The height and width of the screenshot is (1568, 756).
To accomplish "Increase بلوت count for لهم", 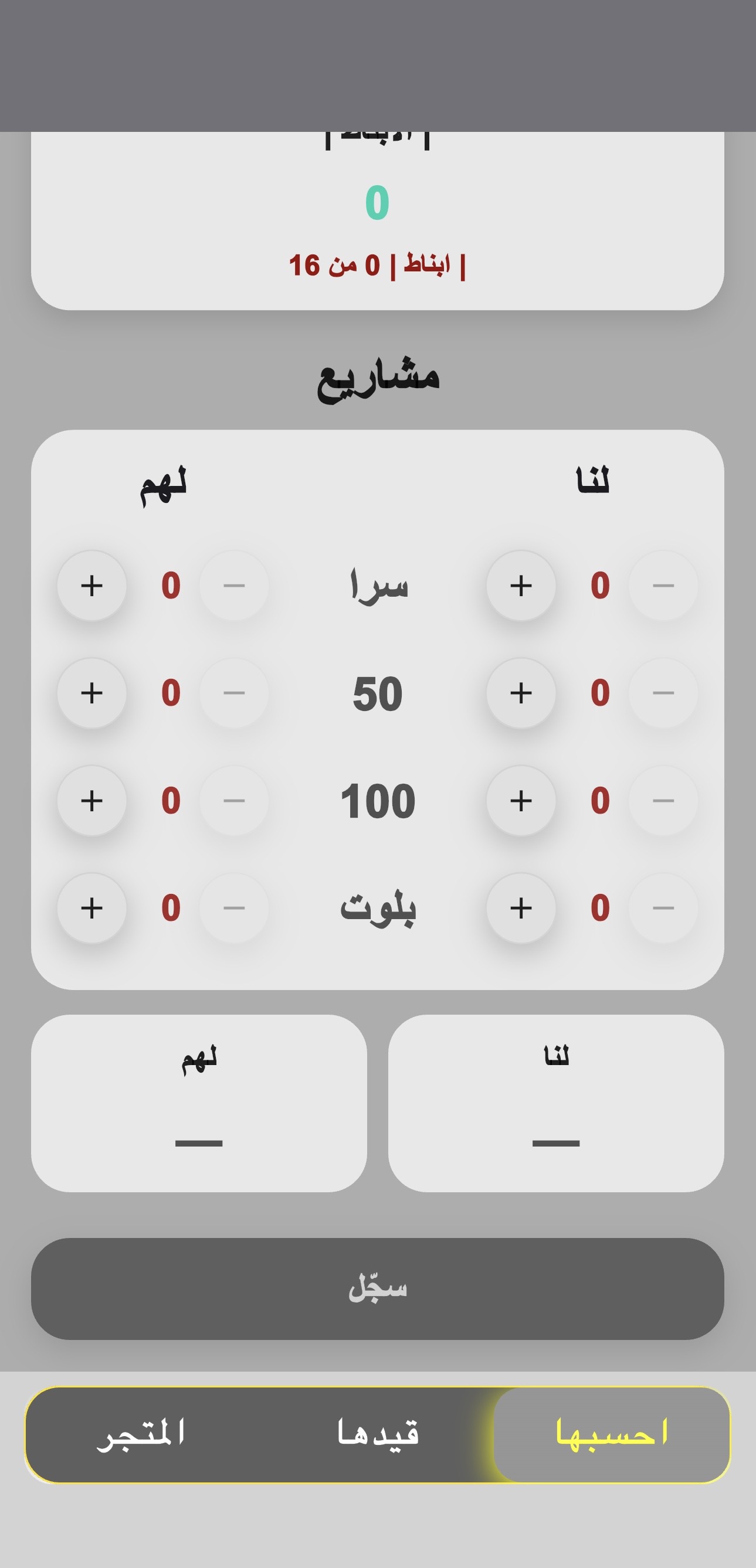I will [91, 908].
